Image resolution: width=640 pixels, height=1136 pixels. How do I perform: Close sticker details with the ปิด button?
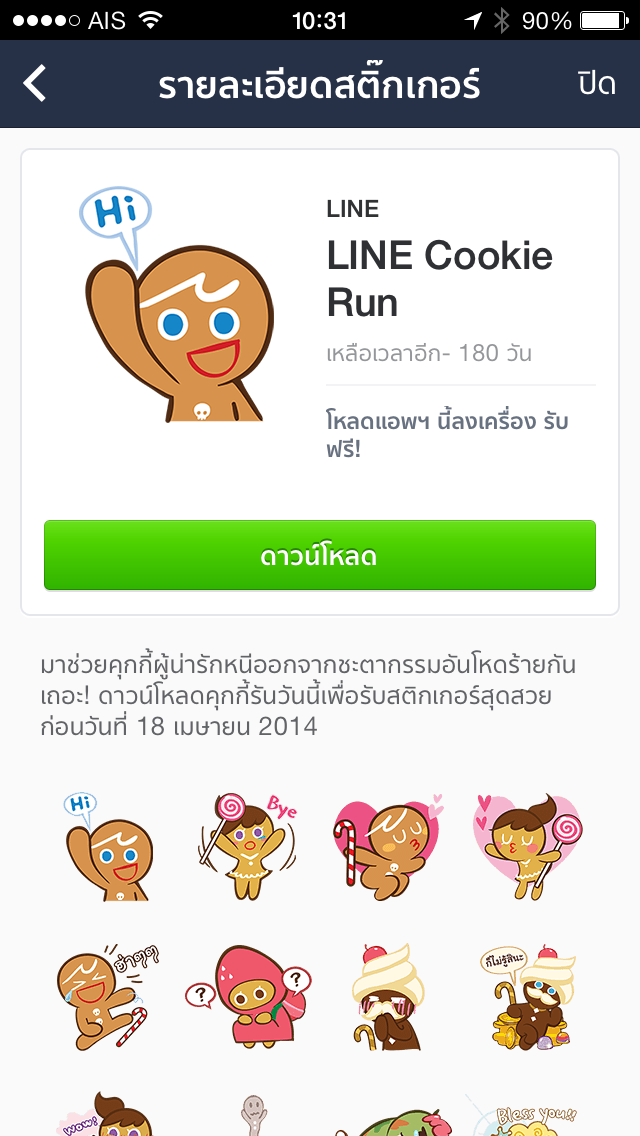pos(596,84)
